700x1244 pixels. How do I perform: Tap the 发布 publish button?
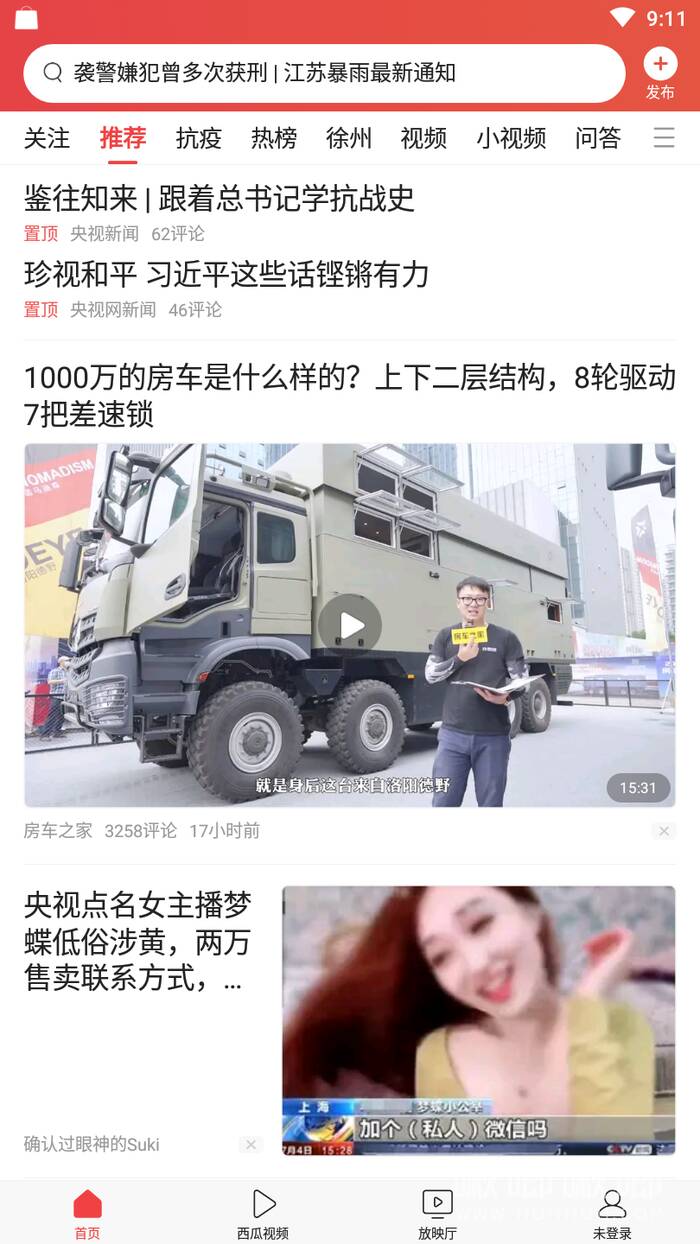pos(659,74)
